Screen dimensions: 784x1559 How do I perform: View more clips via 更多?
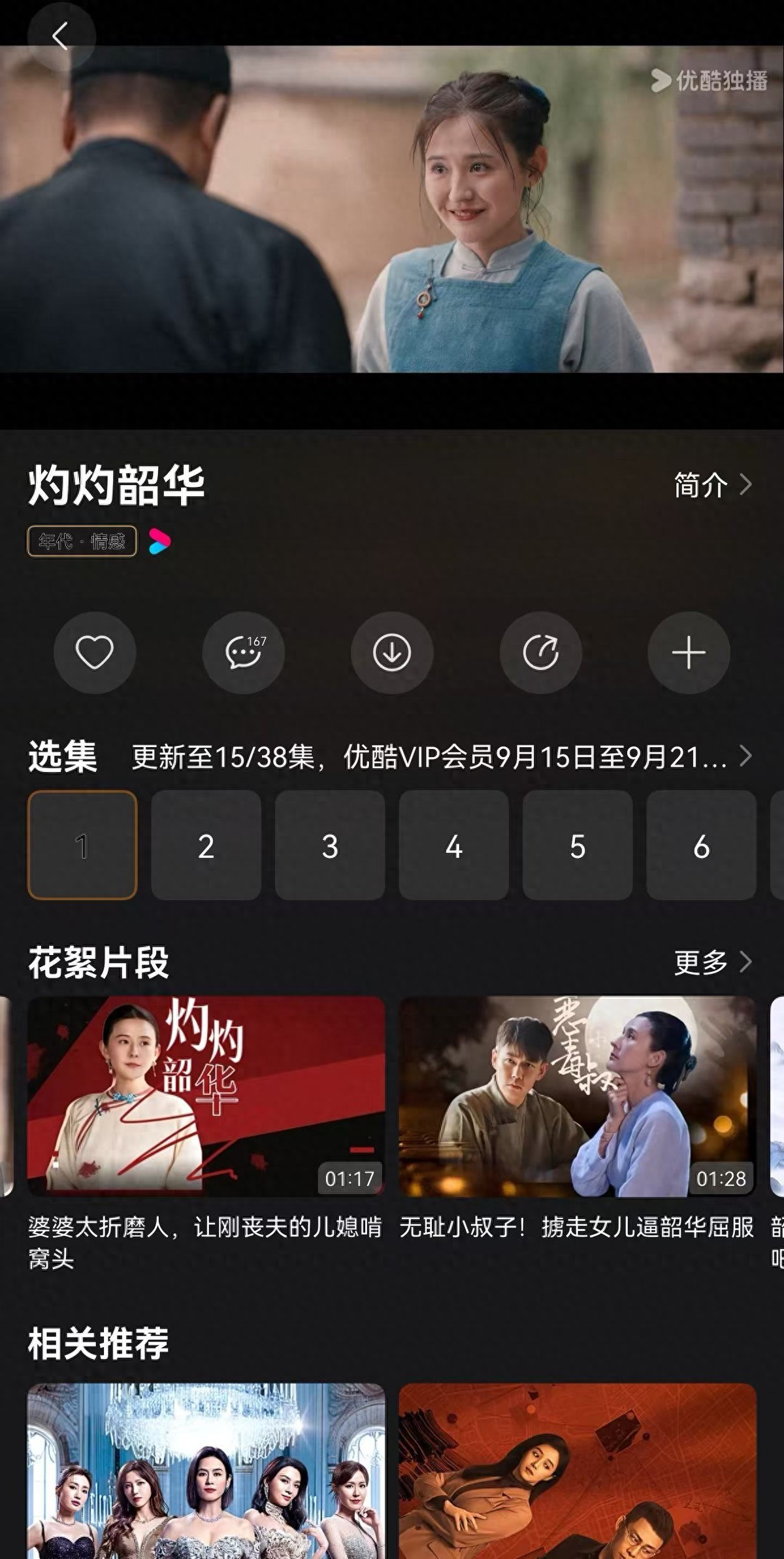[712, 962]
